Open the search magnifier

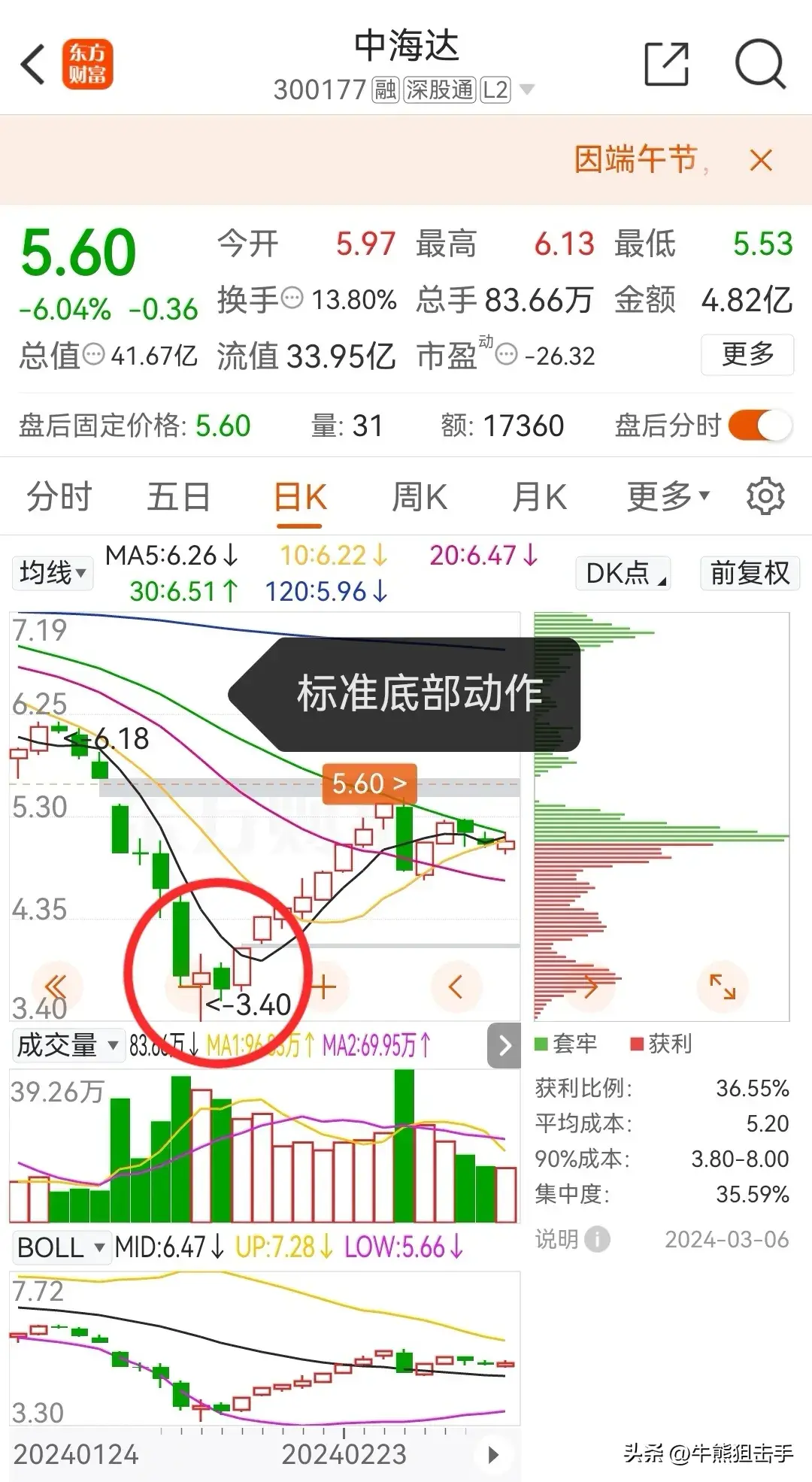759,65
